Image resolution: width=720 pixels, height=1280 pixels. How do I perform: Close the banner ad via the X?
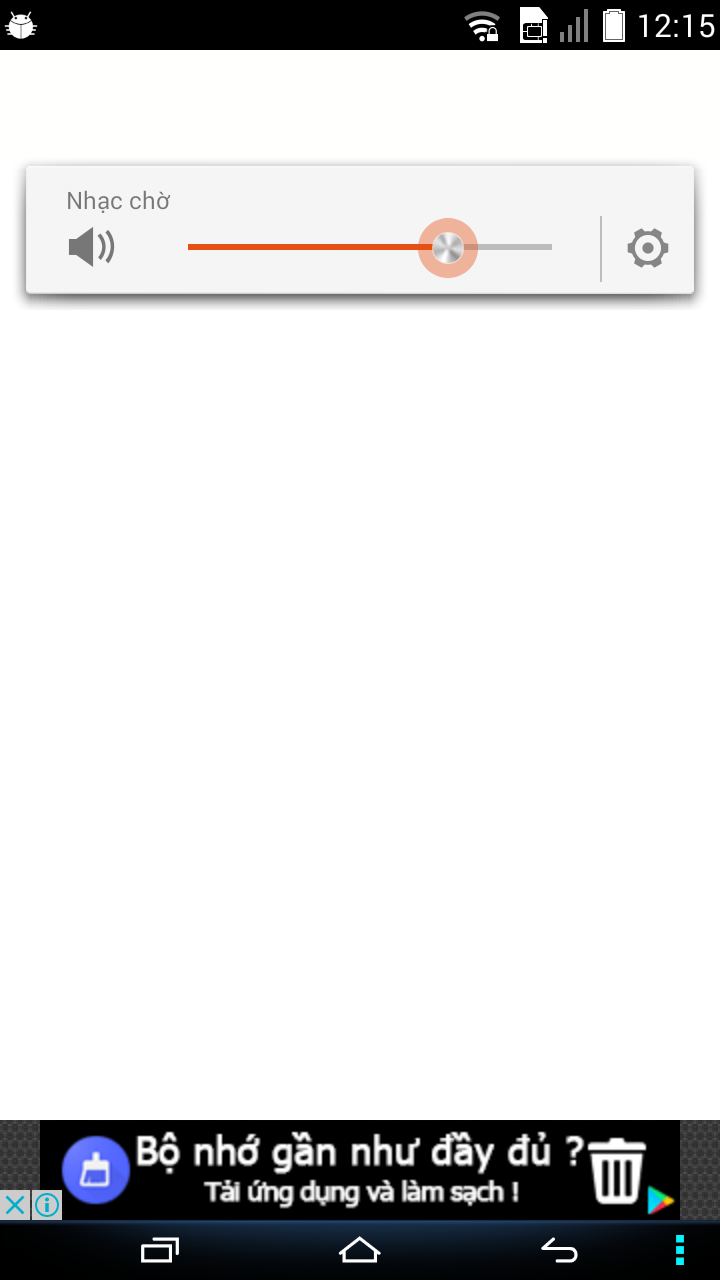(x=15, y=1206)
